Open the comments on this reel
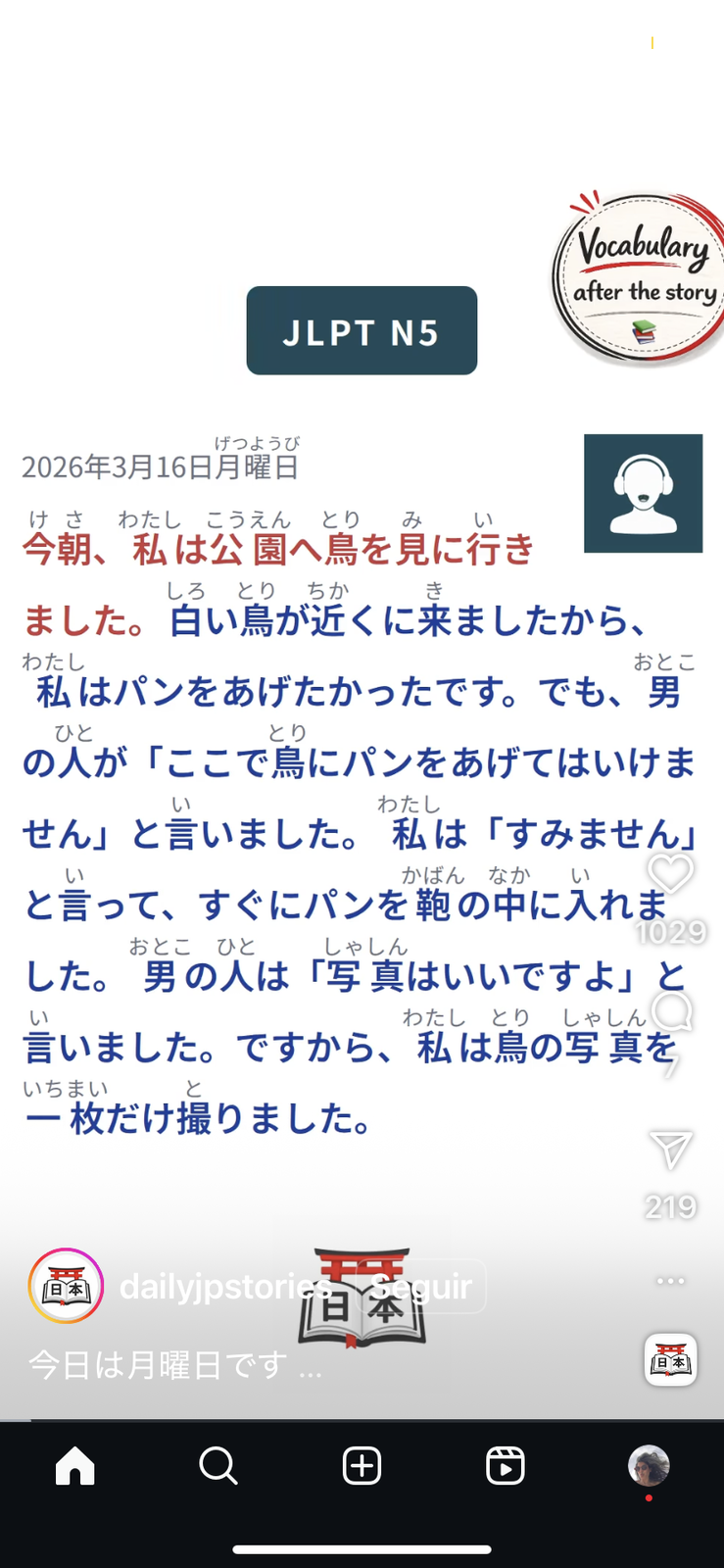This screenshot has width=724, height=1568. [672, 1011]
